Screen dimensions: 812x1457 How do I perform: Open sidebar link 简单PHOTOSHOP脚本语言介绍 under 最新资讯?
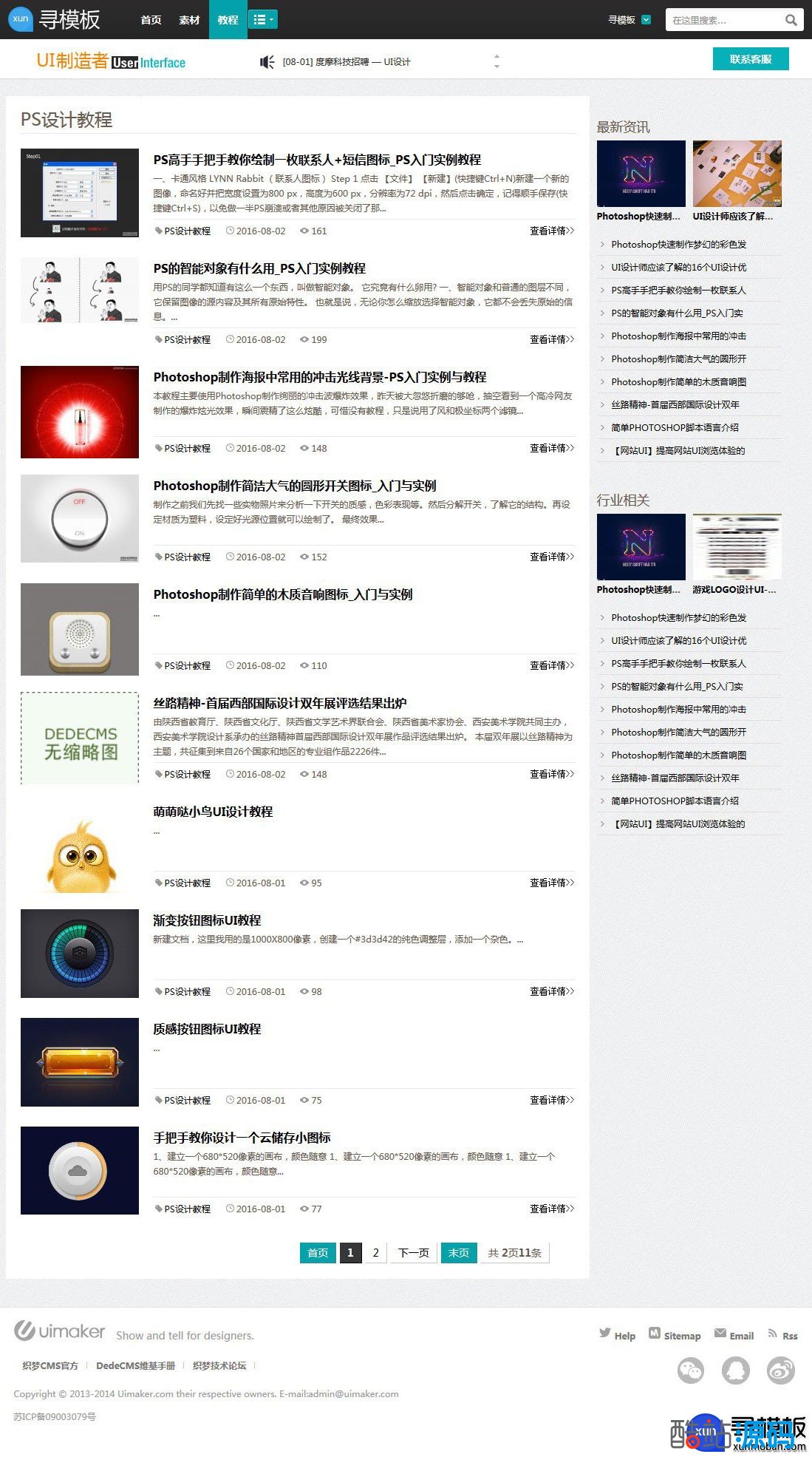click(675, 427)
